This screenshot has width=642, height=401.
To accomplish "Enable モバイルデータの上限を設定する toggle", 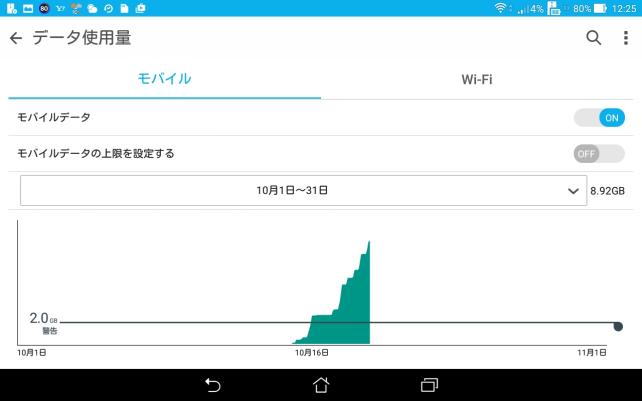I will coord(599,154).
